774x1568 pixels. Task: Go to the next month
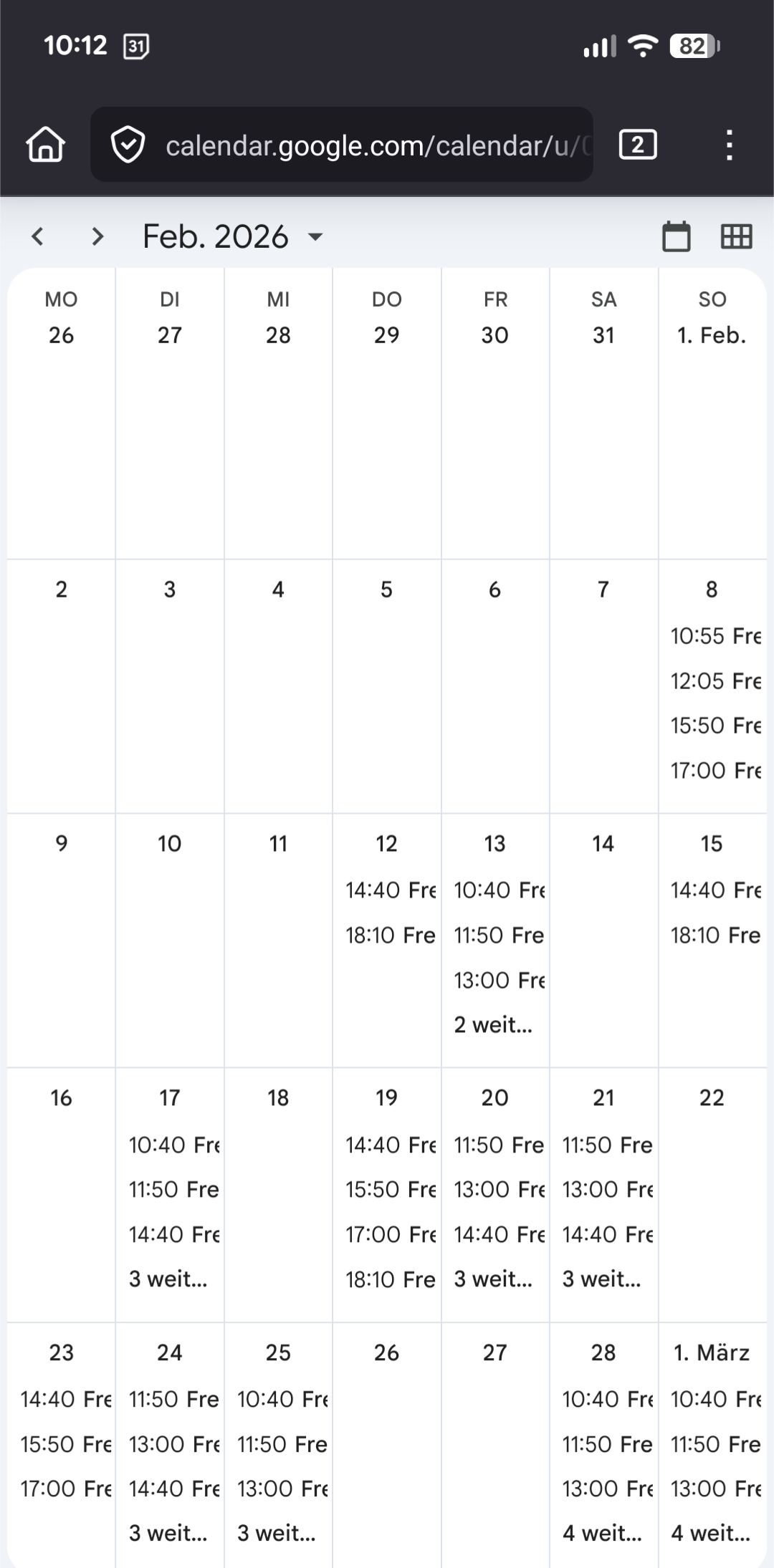pos(97,236)
